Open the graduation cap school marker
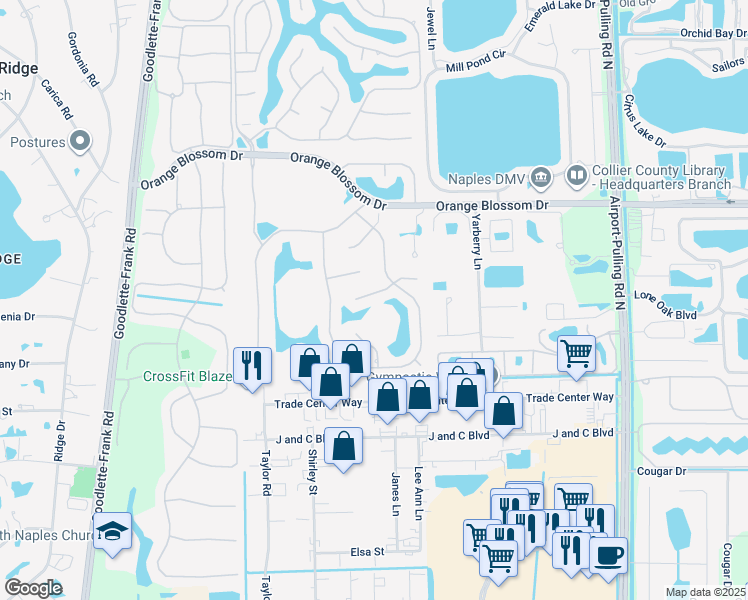748x600 pixels. coord(113,534)
